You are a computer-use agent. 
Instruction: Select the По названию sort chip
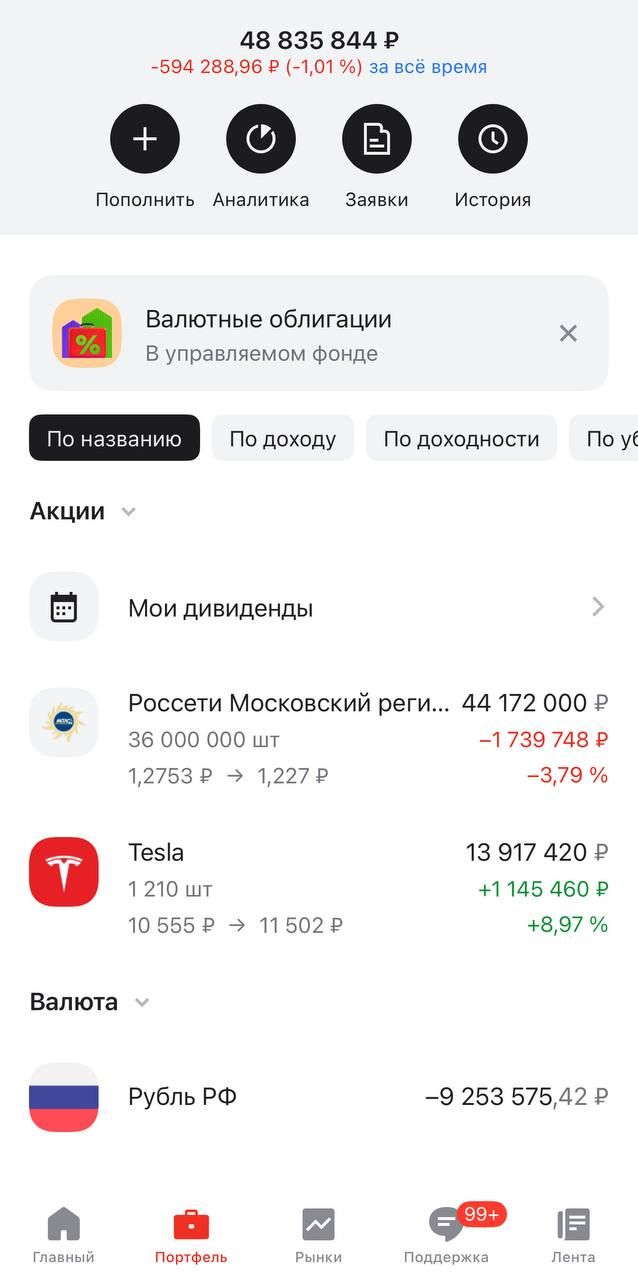point(114,438)
